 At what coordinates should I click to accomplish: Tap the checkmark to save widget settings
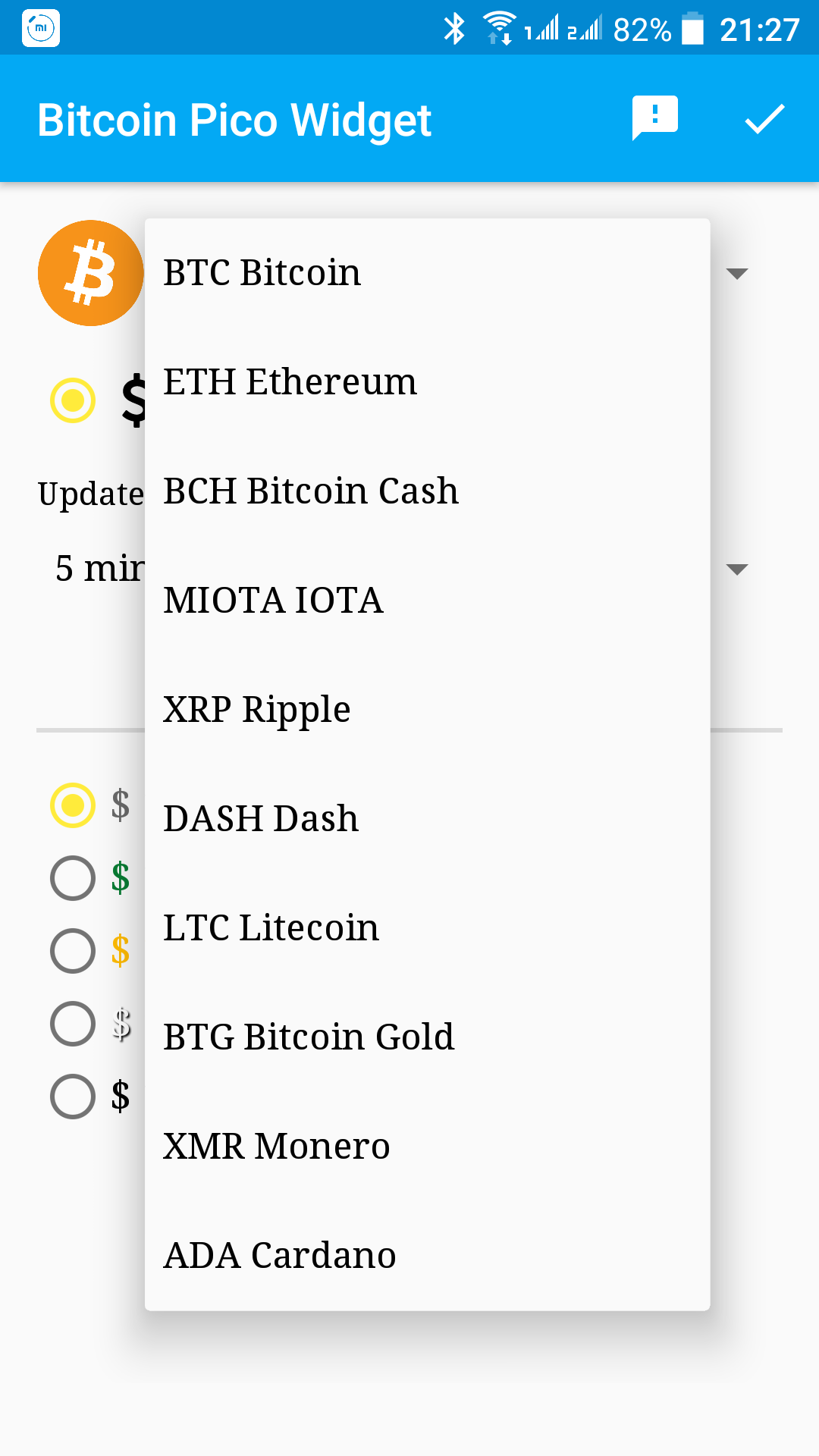pyautogui.click(x=764, y=118)
